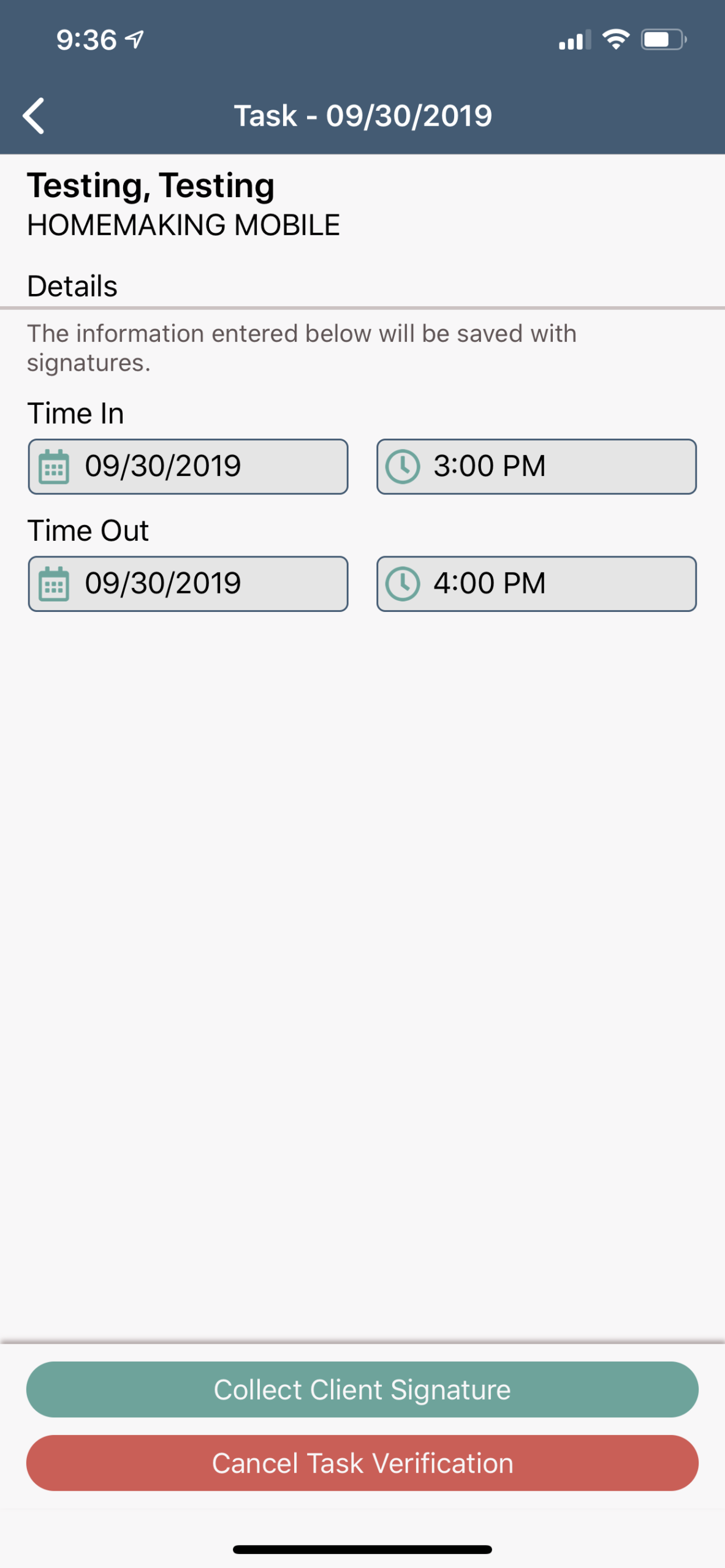Image resolution: width=725 pixels, height=1568 pixels.
Task: Cancel Task Verification
Action: pos(362,1463)
